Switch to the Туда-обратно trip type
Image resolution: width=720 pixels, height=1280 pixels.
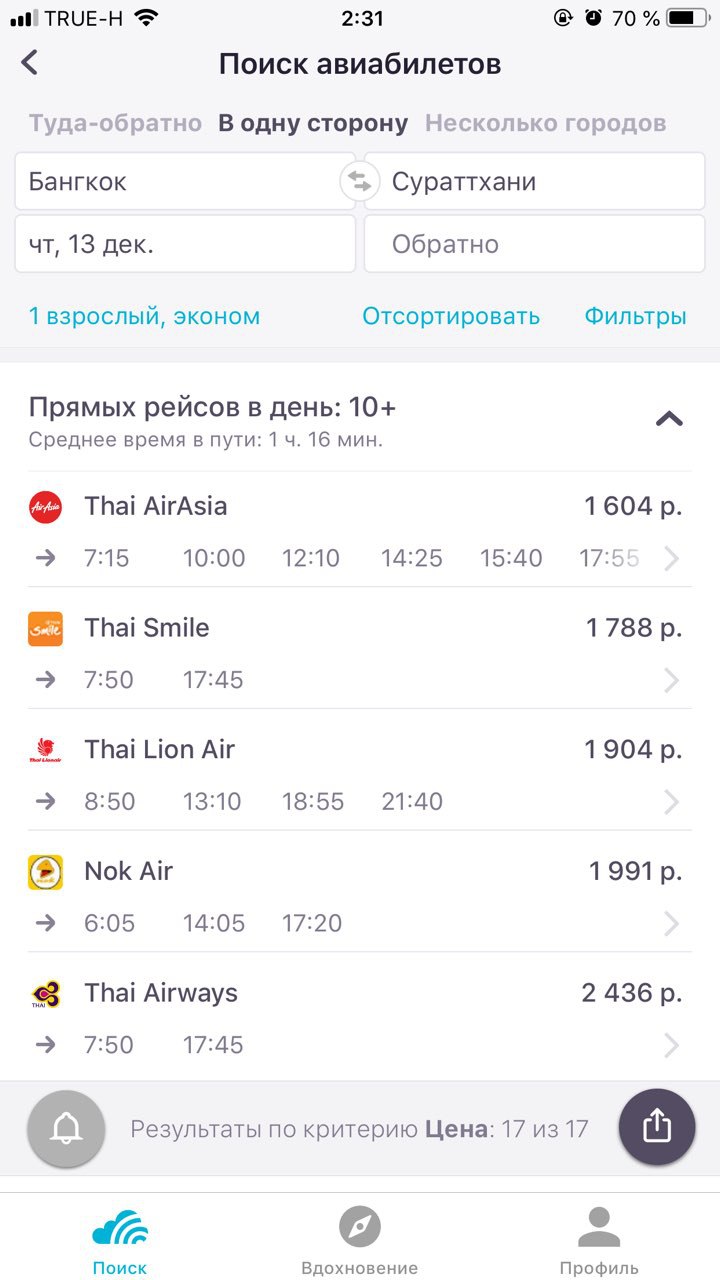click(x=115, y=124)
